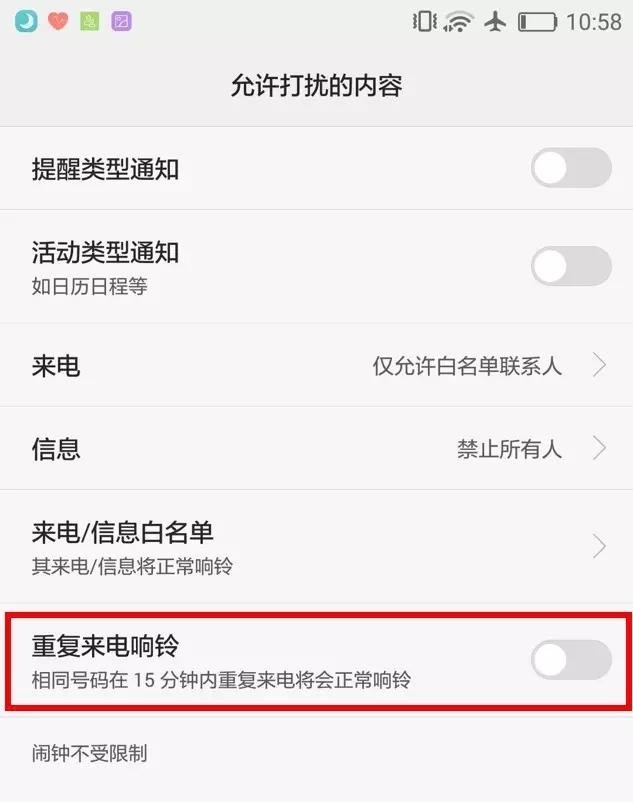Open 来电/信息白名单 whitelist
The image size is (633, 802).
[x=316, y=546]
